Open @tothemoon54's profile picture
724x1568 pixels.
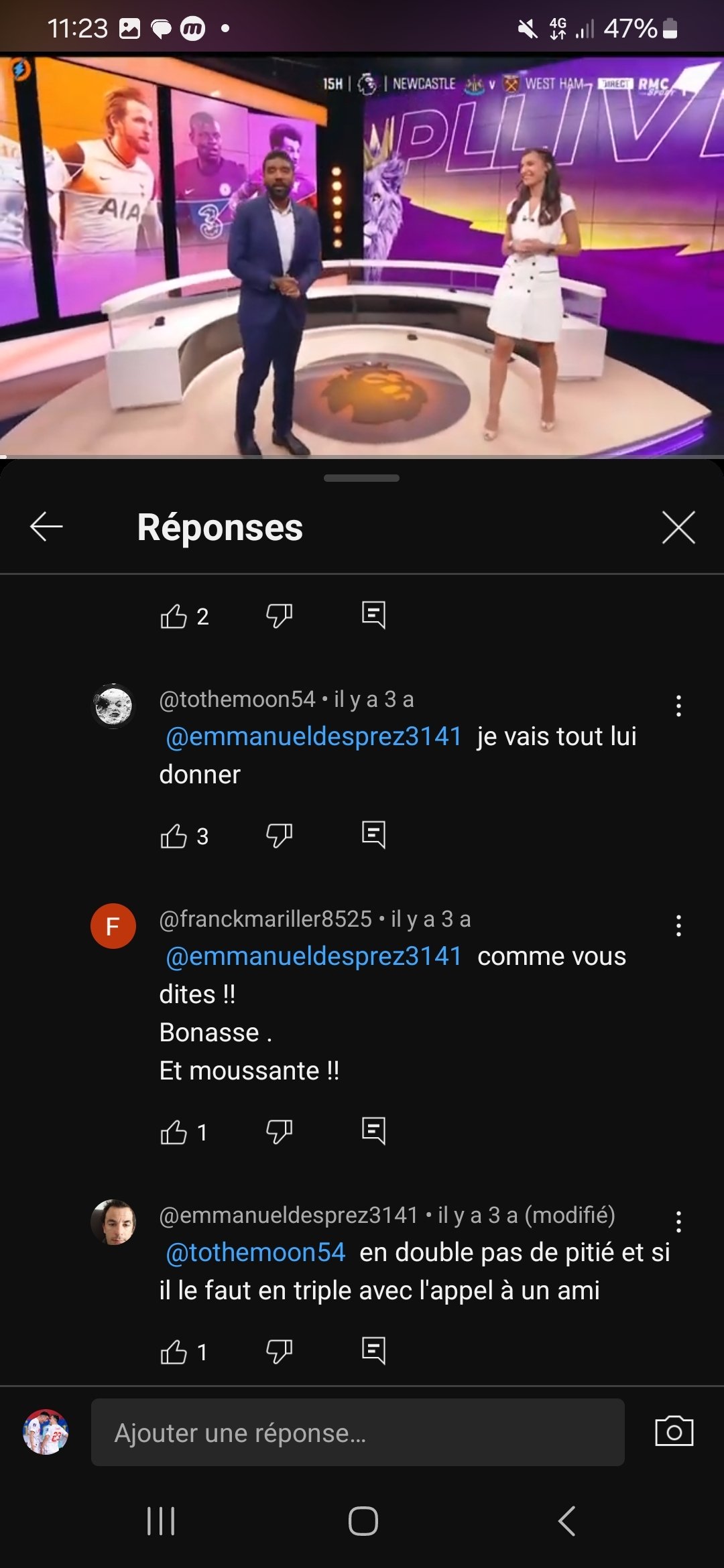click(x=113, y=706)
